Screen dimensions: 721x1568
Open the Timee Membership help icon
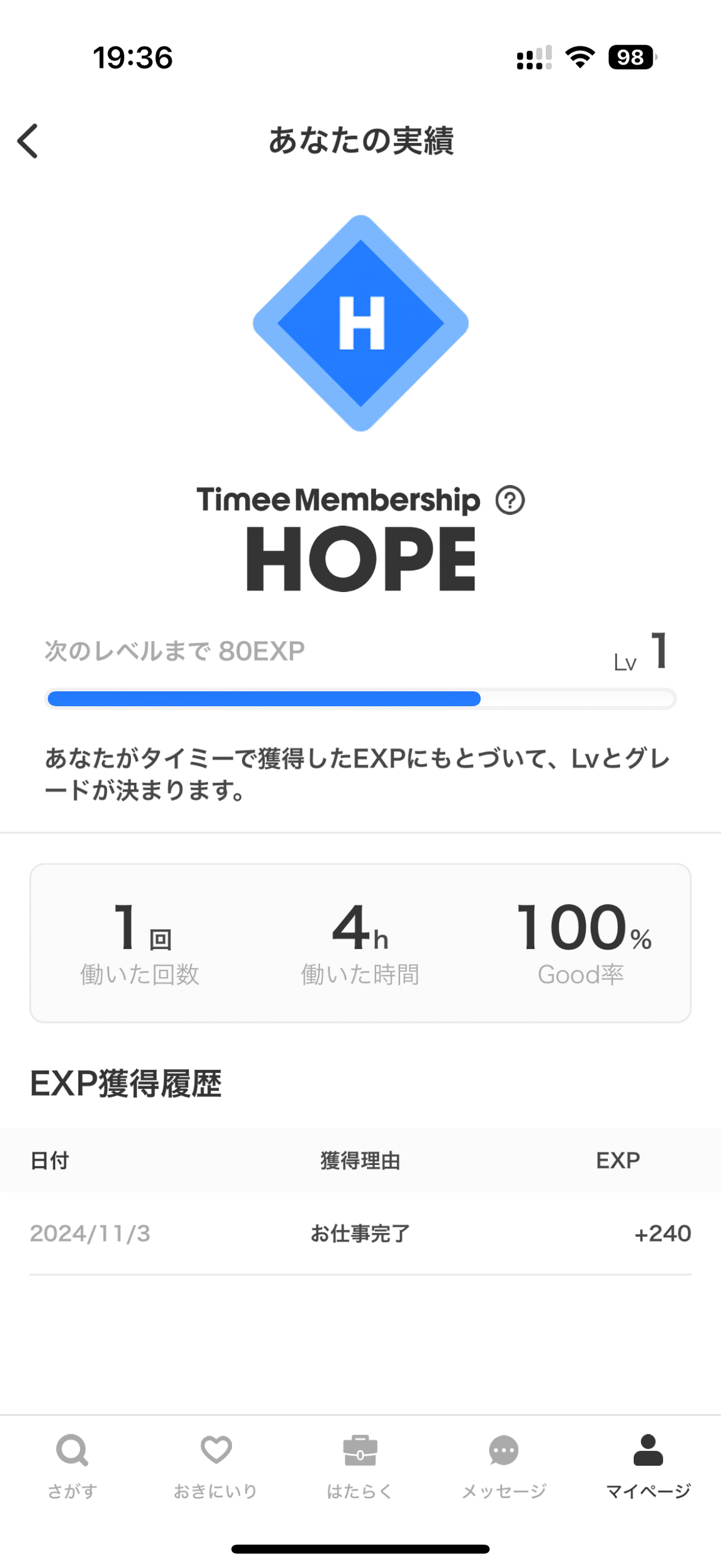[510, 501]
